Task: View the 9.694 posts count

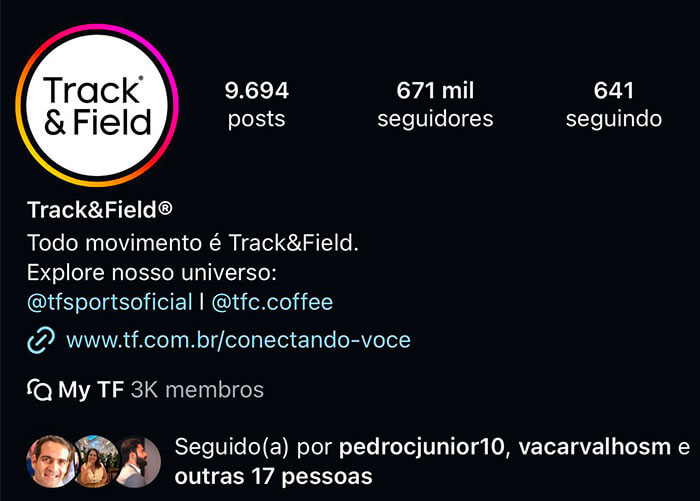Action: (256, 105)
